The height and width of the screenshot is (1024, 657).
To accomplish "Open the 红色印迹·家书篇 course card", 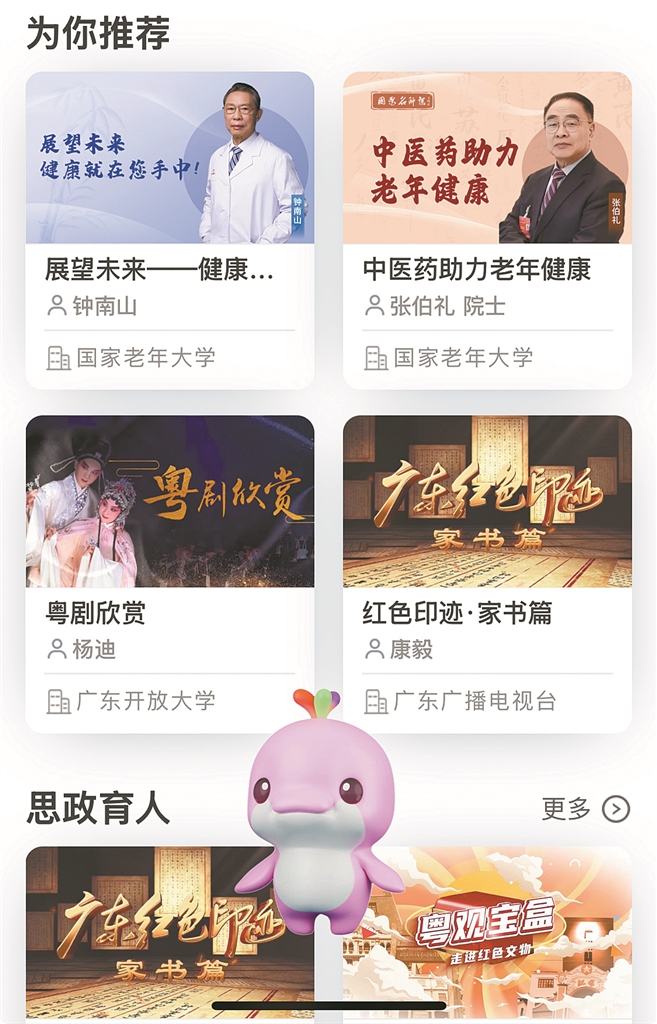I will (487, 572).
